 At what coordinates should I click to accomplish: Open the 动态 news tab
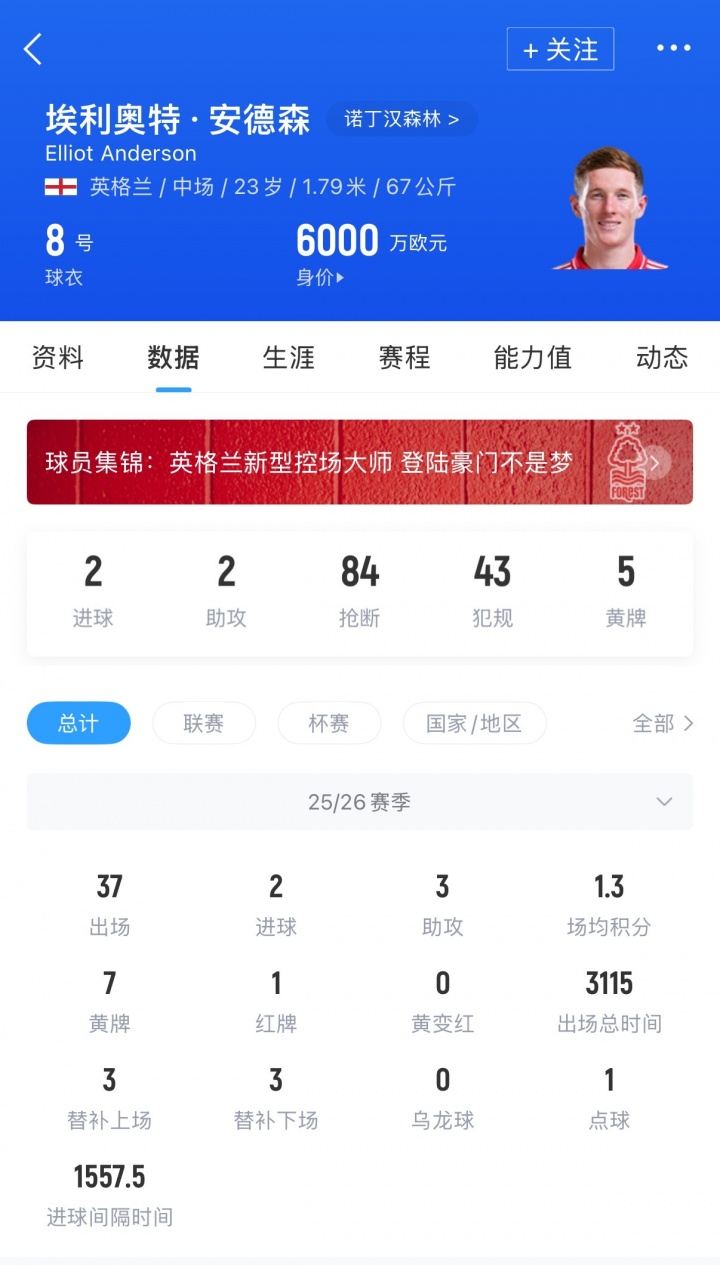point(662,357)
